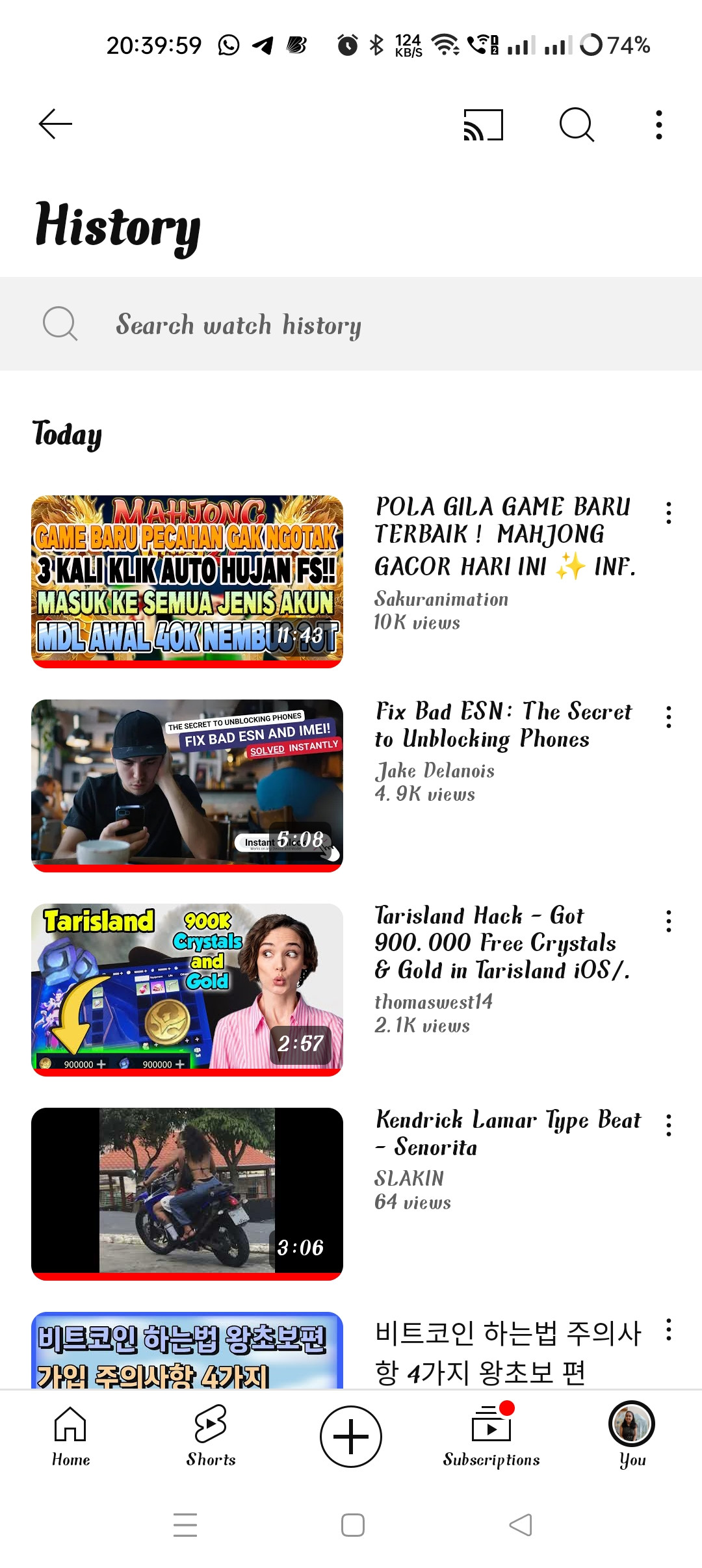Open the Korean Bitcoin video
Image resolution: width=702 pixels, height=1568 pixels.
coord(187,1350)
